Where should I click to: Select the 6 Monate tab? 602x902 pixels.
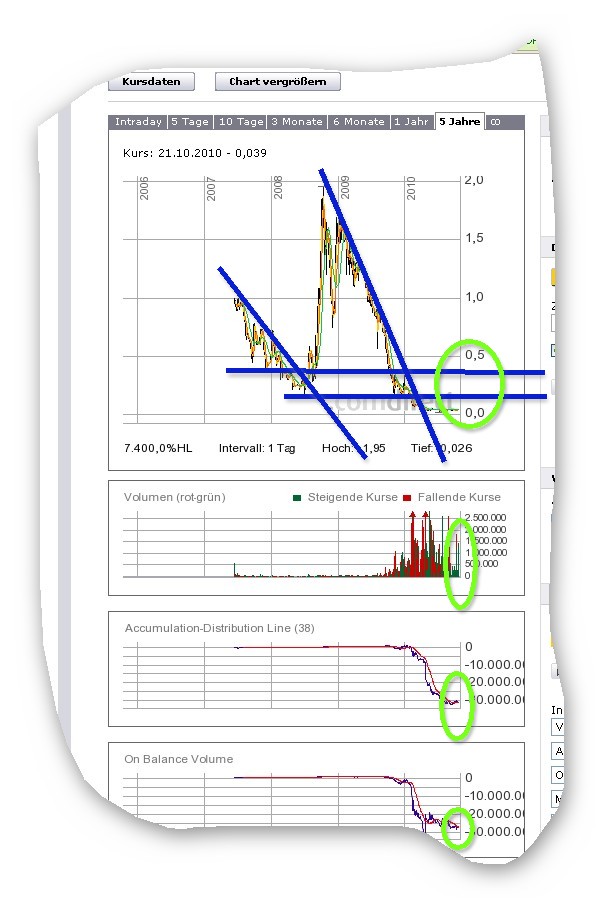tap(359, 122)
